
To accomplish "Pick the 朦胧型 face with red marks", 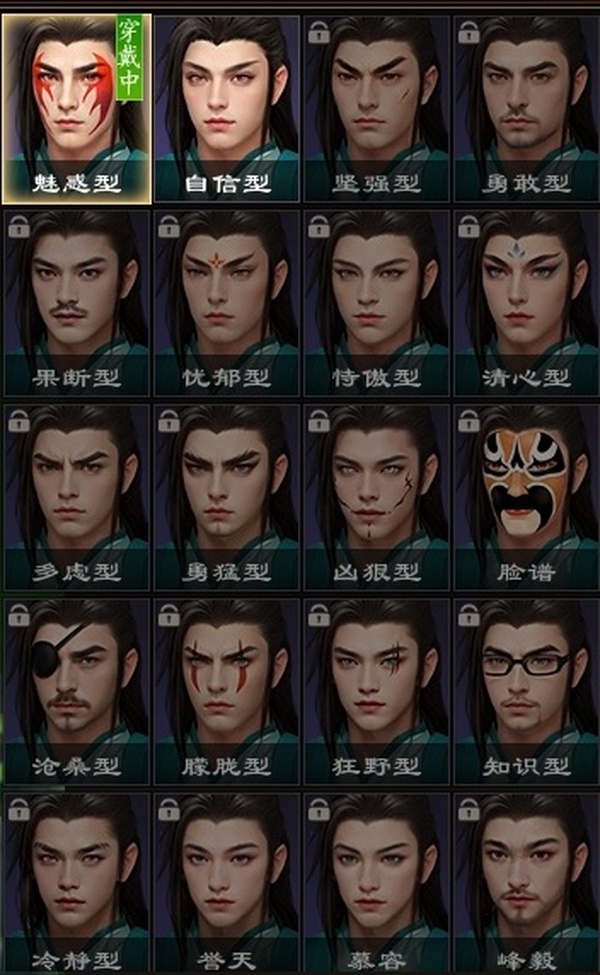I will tap(226, 690).
